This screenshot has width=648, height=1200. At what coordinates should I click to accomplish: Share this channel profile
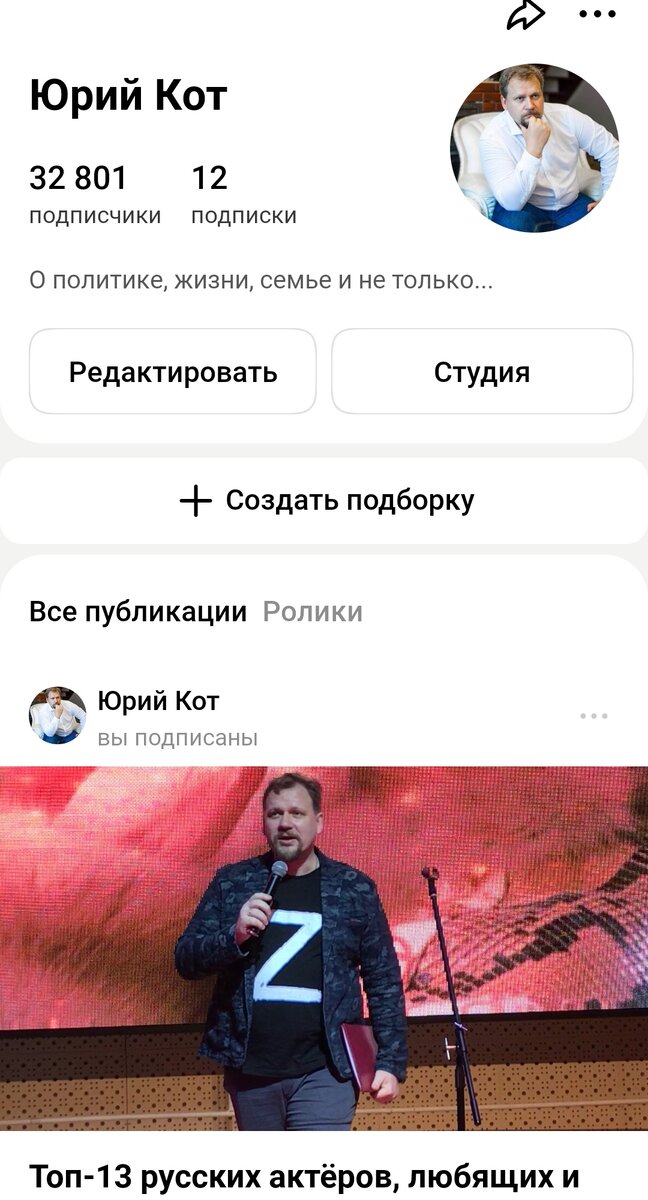coord(525,15)
